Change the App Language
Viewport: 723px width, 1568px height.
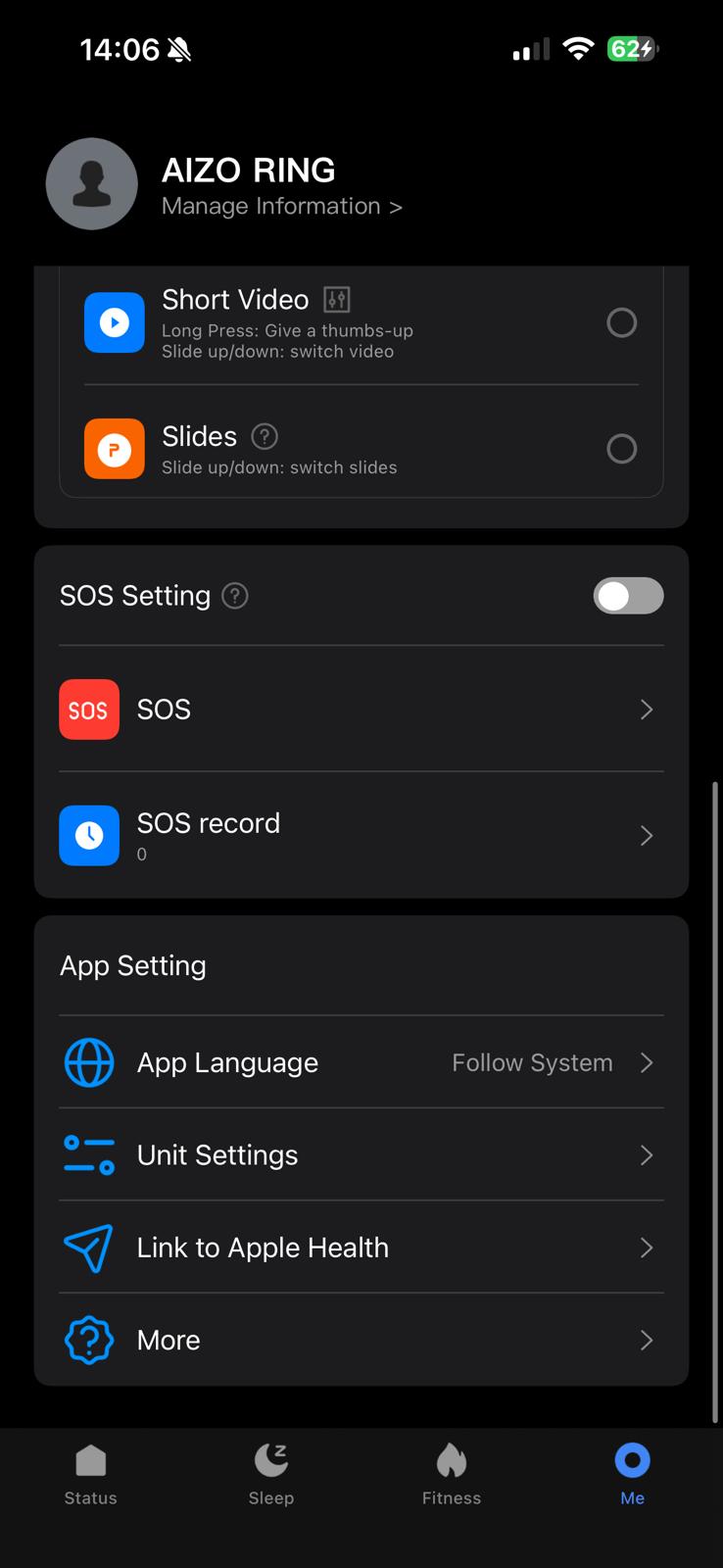pyautogui.click(x=361, y=1062)
